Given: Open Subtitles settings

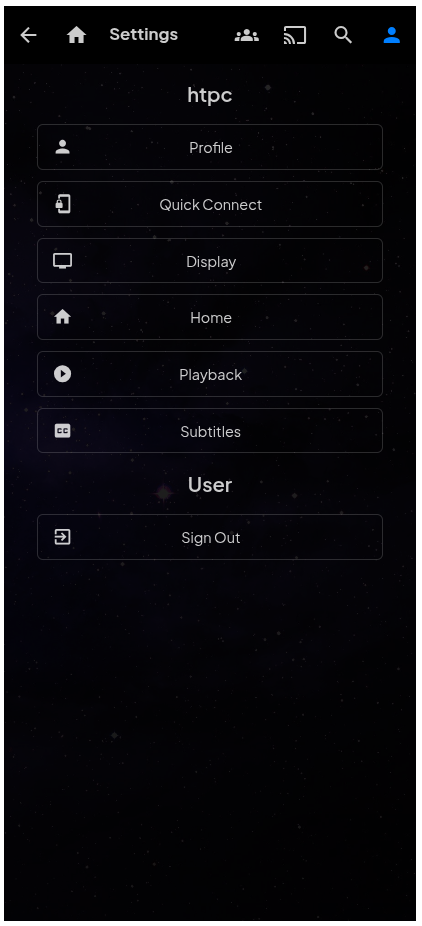Looking at the screenshot, I should 210,431.
